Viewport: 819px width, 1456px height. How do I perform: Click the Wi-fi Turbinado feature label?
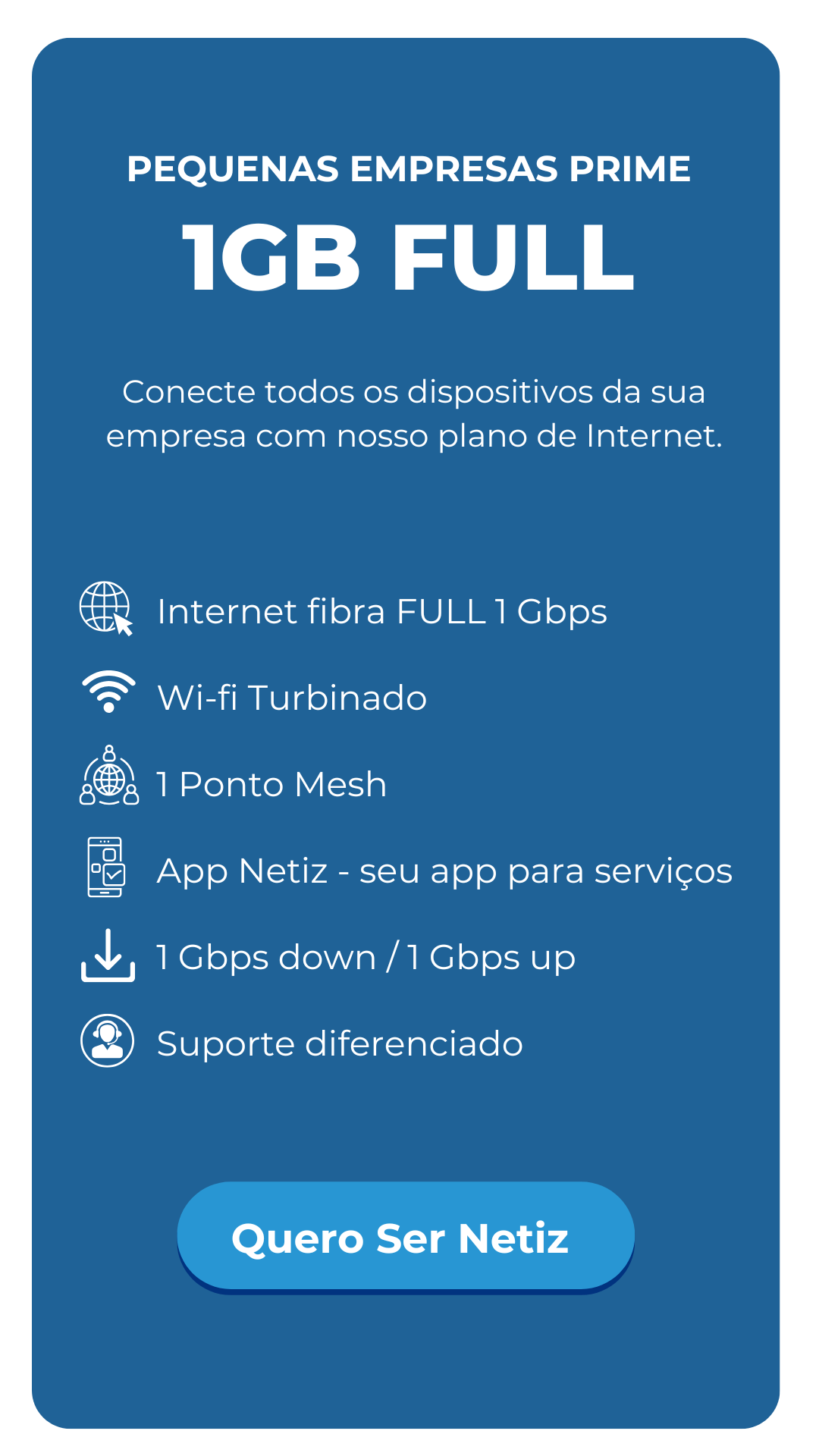[x=292, y=696]
